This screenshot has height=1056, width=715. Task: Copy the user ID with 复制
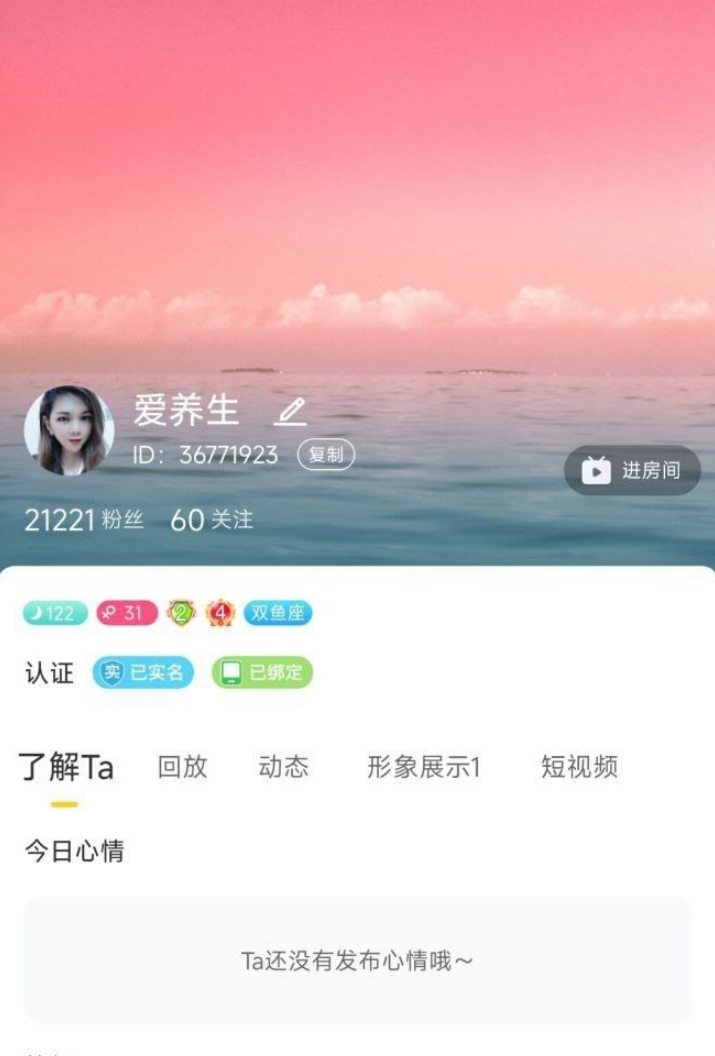click(x=326, y=455)
